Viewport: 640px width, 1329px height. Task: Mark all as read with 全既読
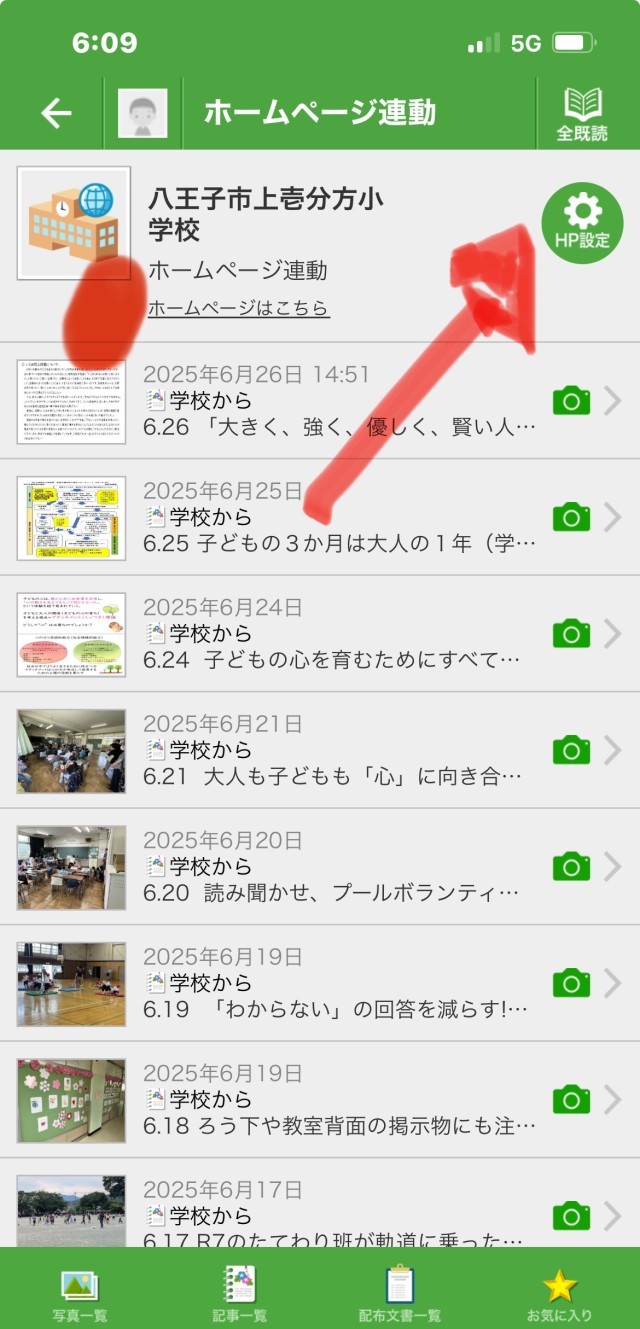tap(582, 114)
